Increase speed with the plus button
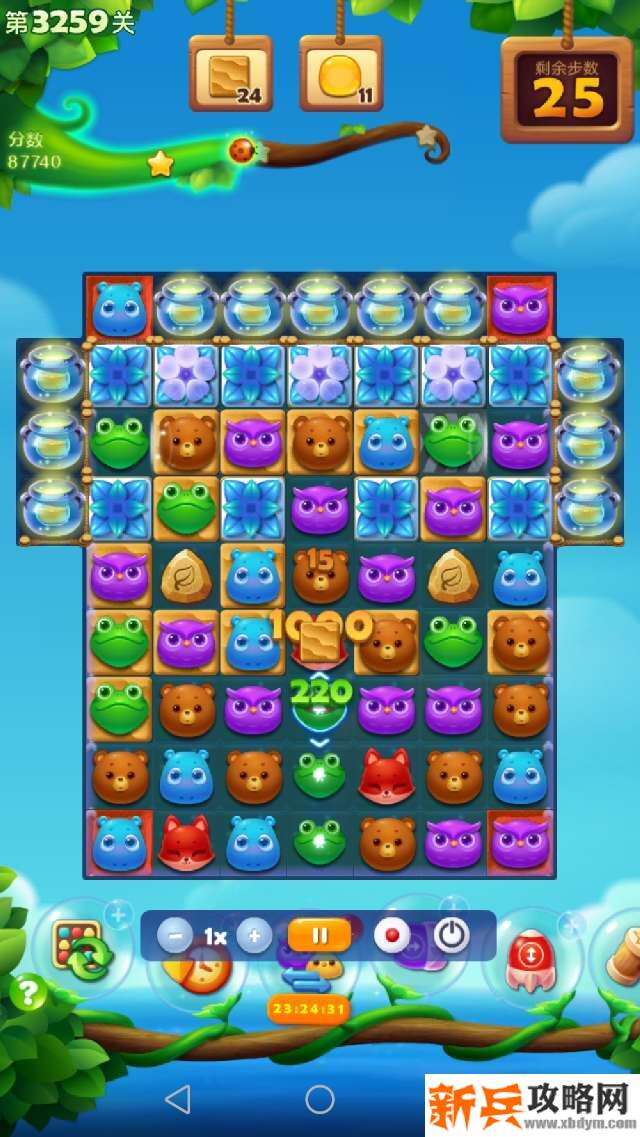640x1137 pixels. coord(254,936)
